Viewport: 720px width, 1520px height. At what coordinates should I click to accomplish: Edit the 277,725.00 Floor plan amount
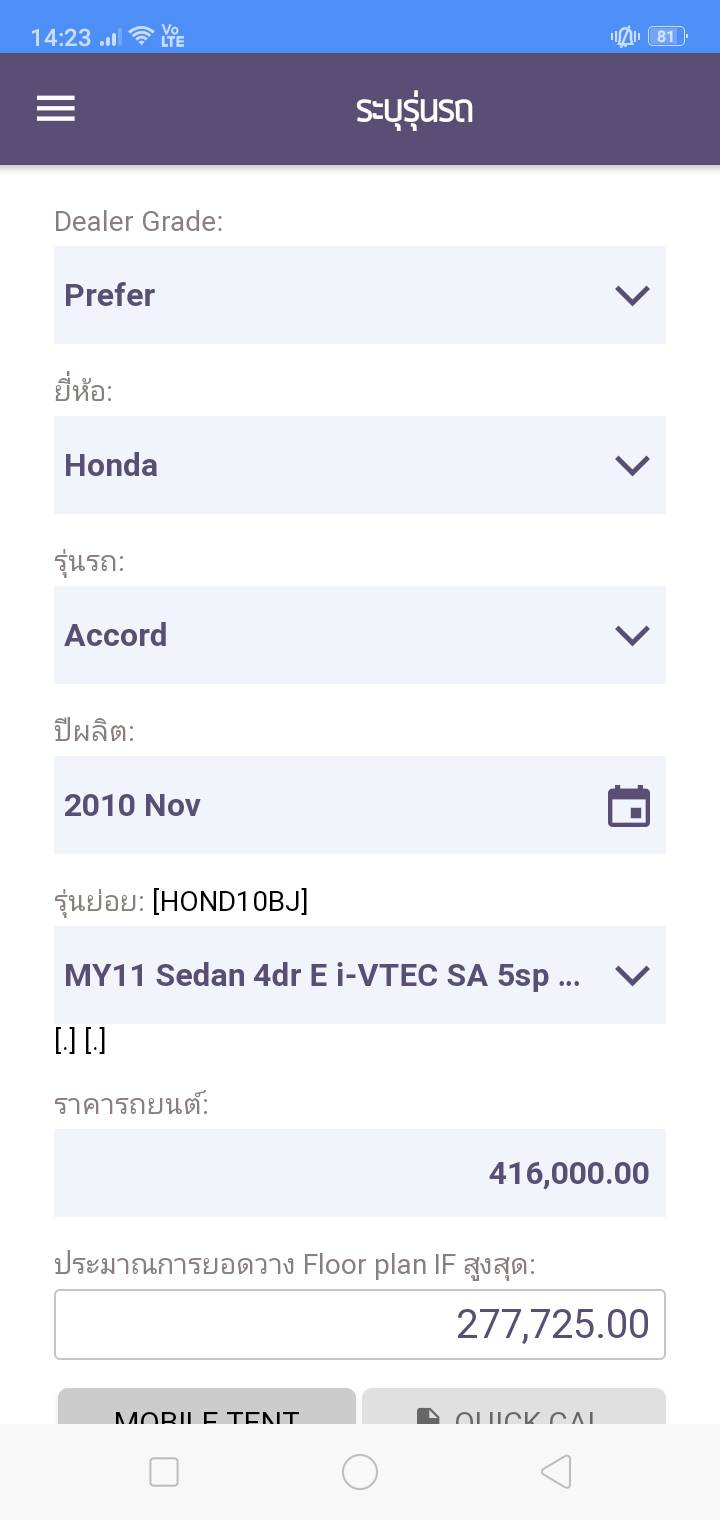click(359, 1324)
